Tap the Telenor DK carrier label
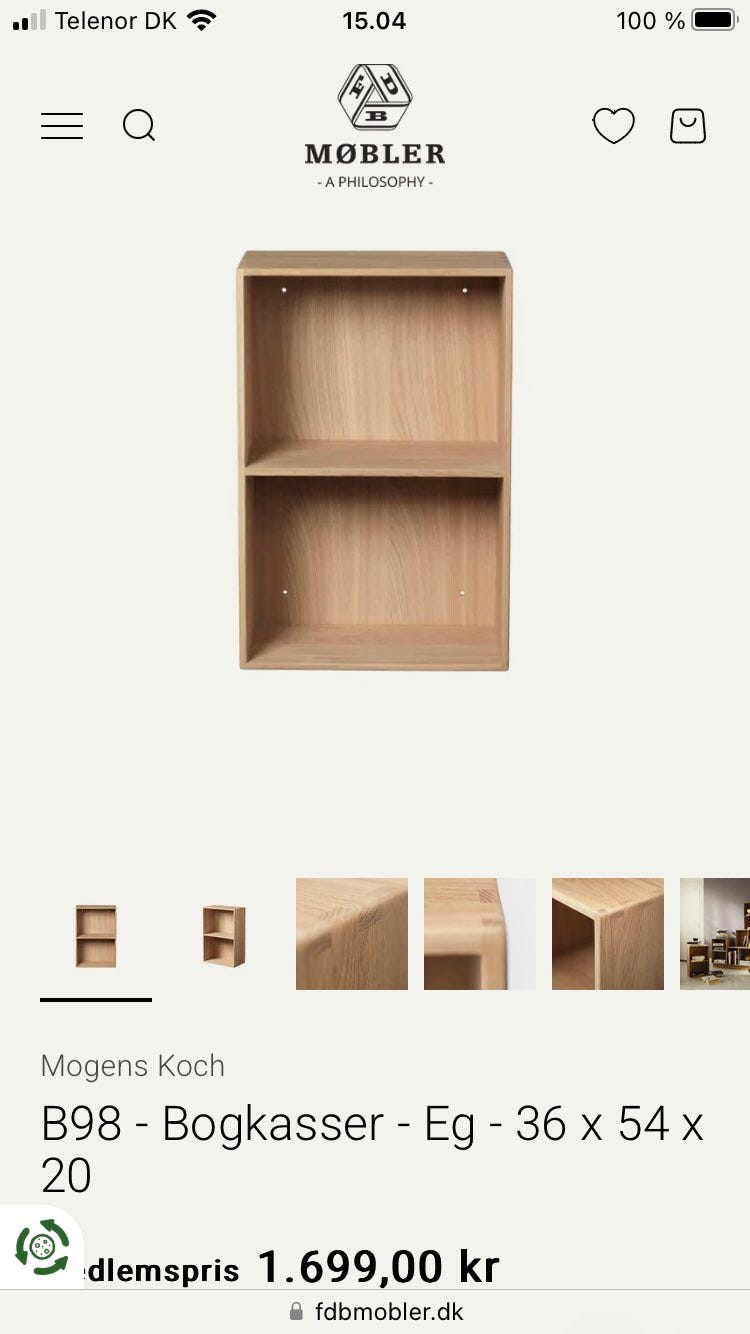750x1334 pixels. pos(115,20)
